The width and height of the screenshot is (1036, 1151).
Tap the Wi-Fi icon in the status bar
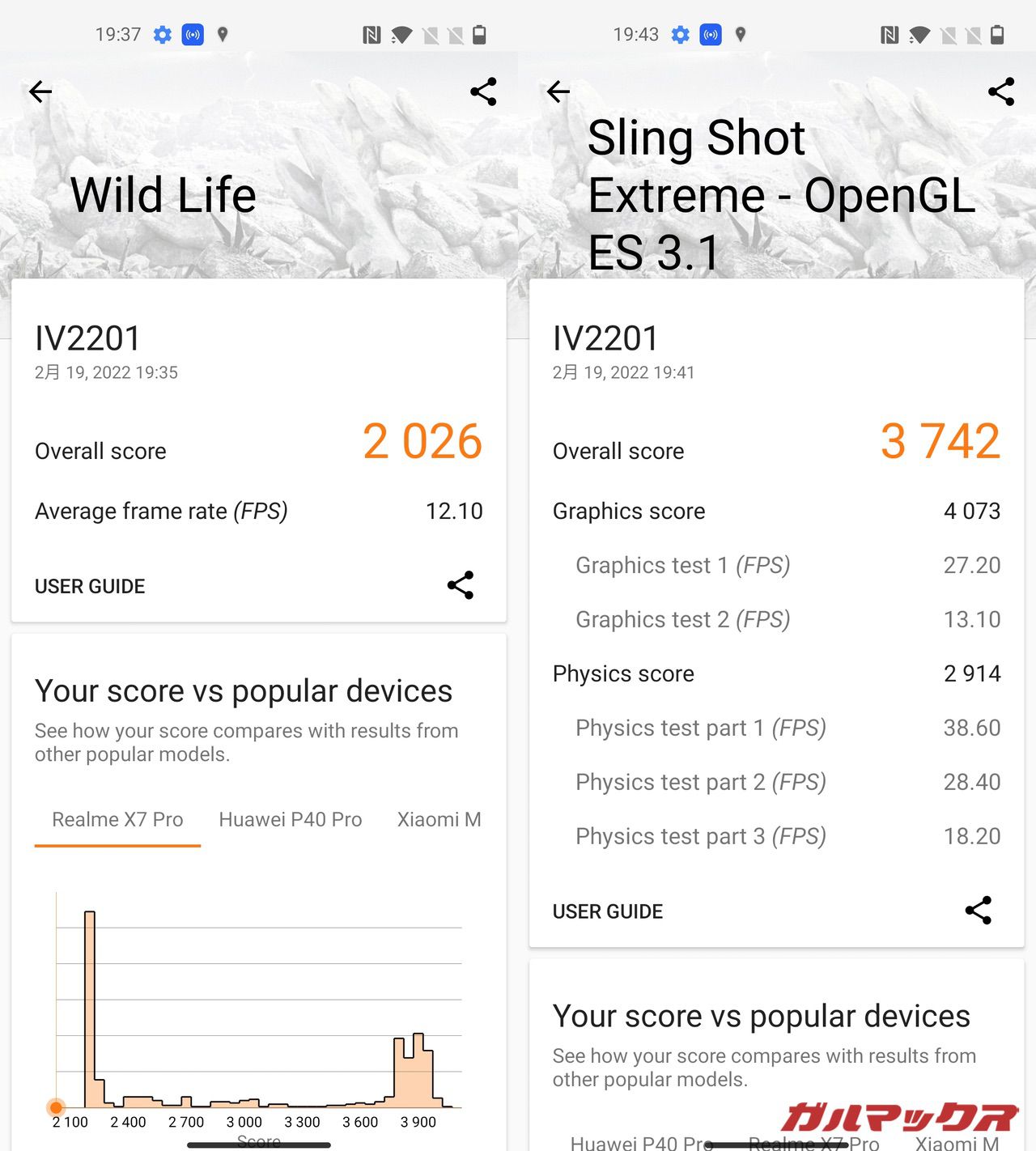(401, 34)
